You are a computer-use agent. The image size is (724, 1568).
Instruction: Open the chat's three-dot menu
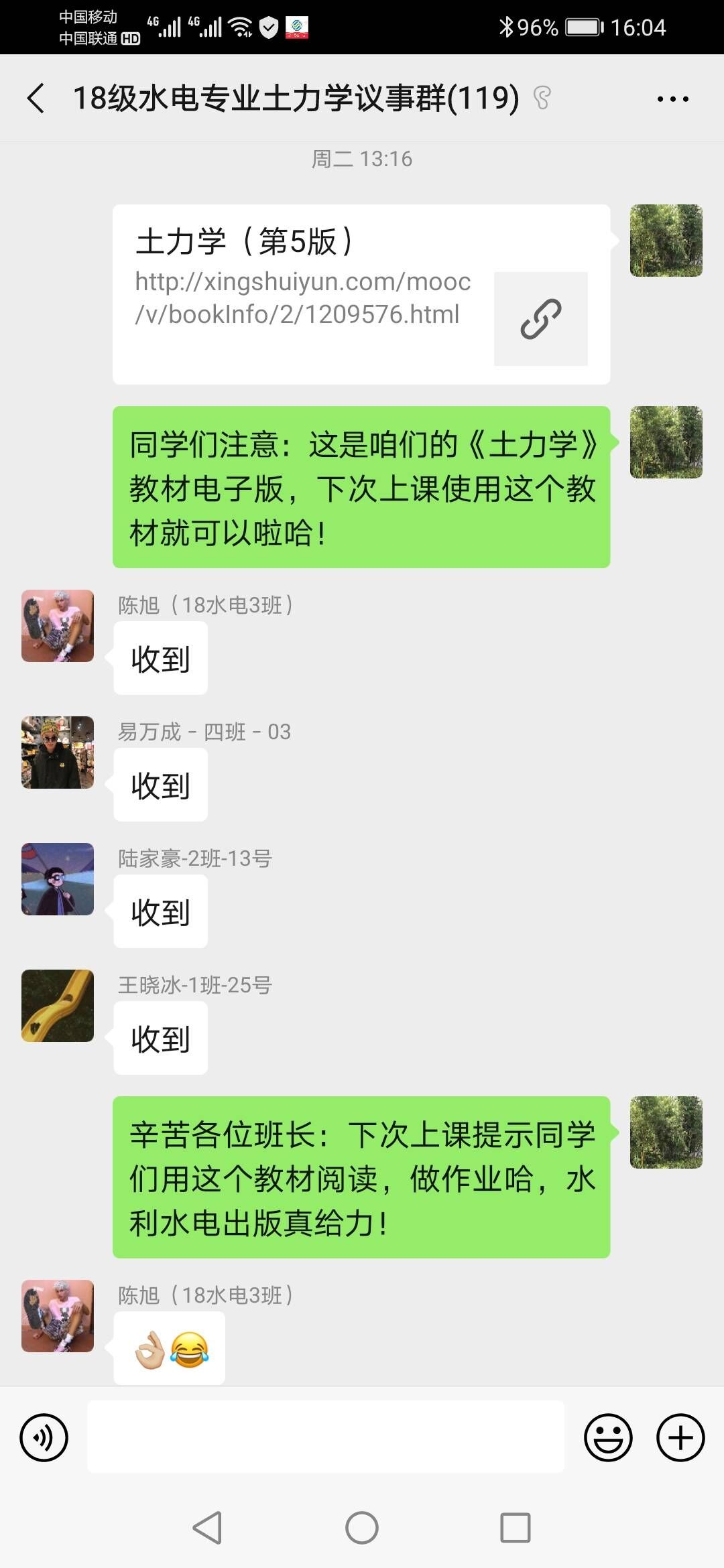pos(672,99)
